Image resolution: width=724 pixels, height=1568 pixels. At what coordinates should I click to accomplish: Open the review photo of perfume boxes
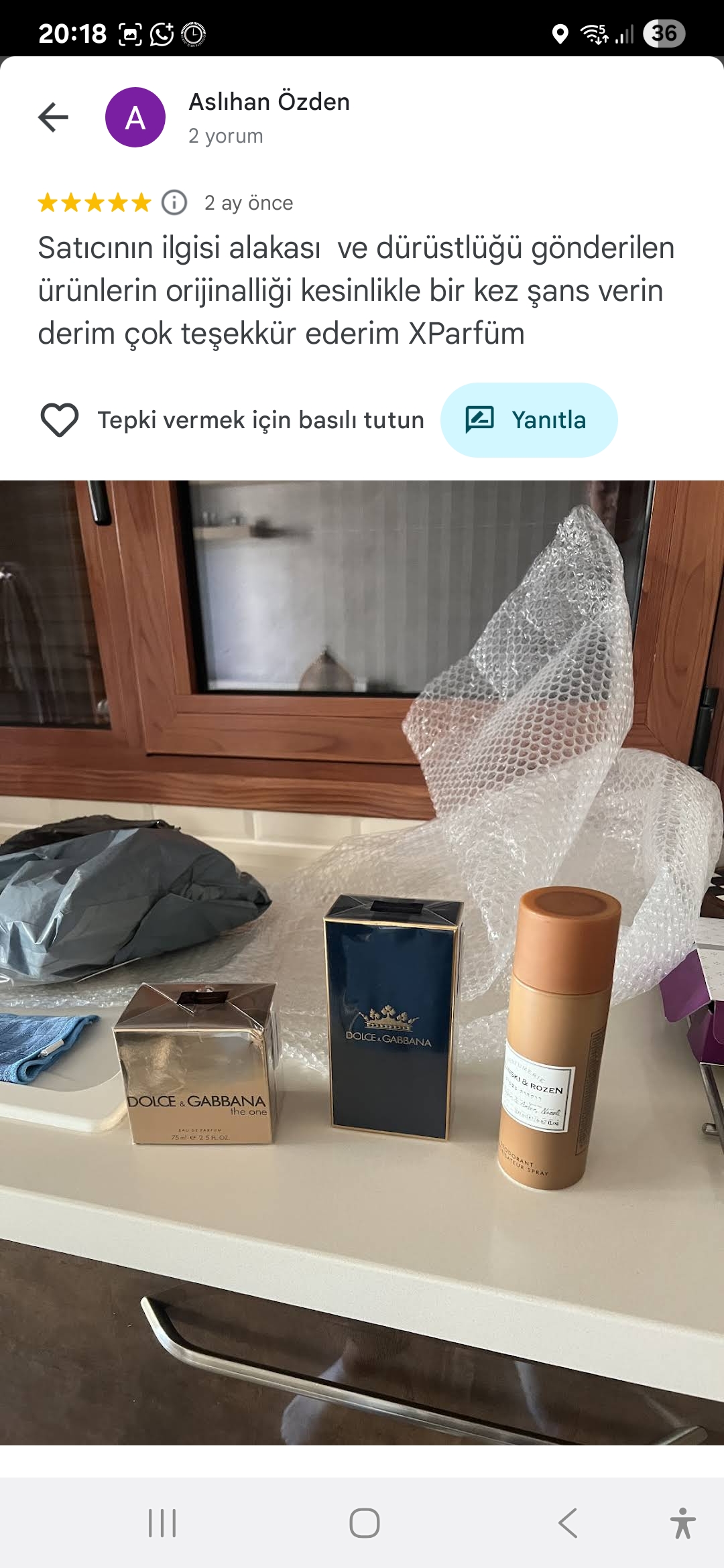(362, 962)
